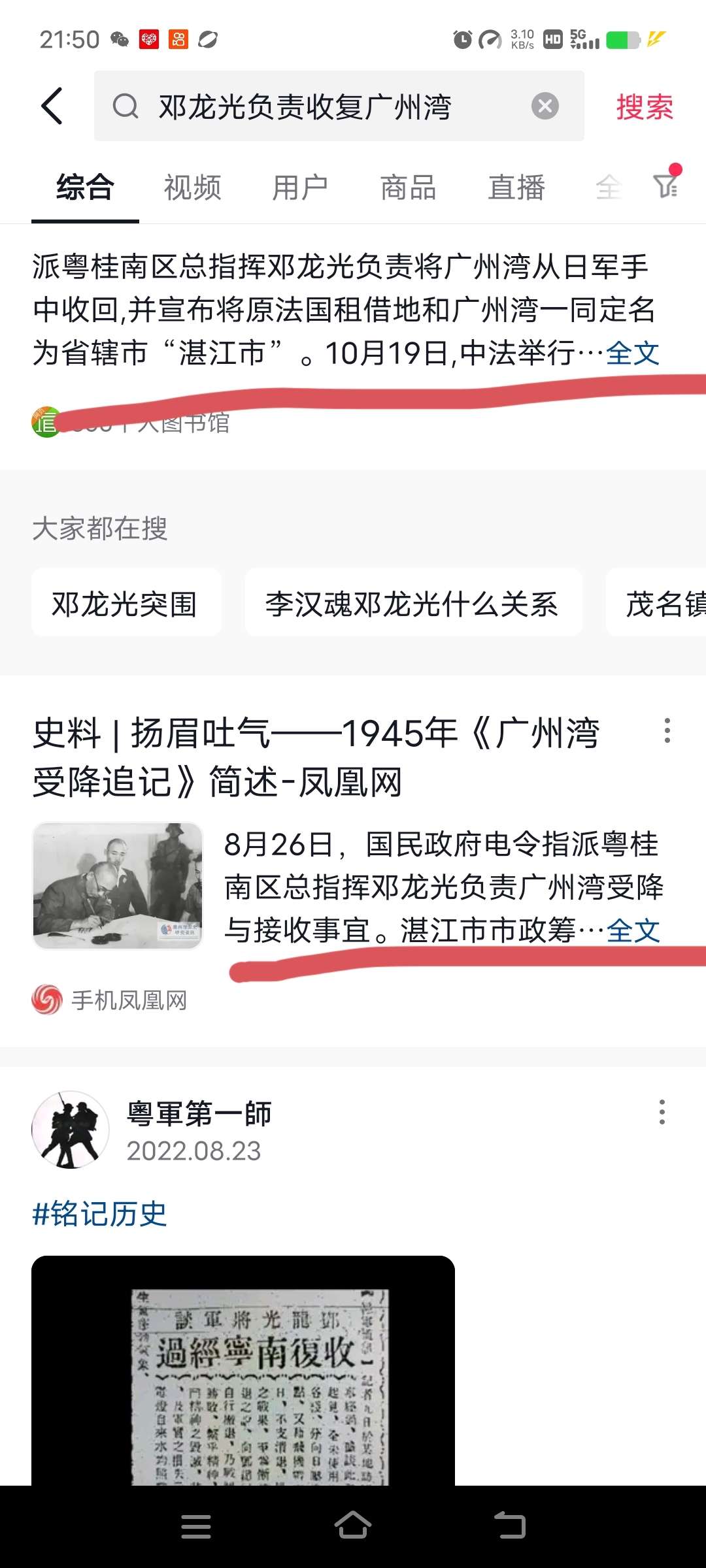Screen dimensions: 706x1568
Task: Read 全文 of the 8月26日 article snippet
Action: (632, 930)
